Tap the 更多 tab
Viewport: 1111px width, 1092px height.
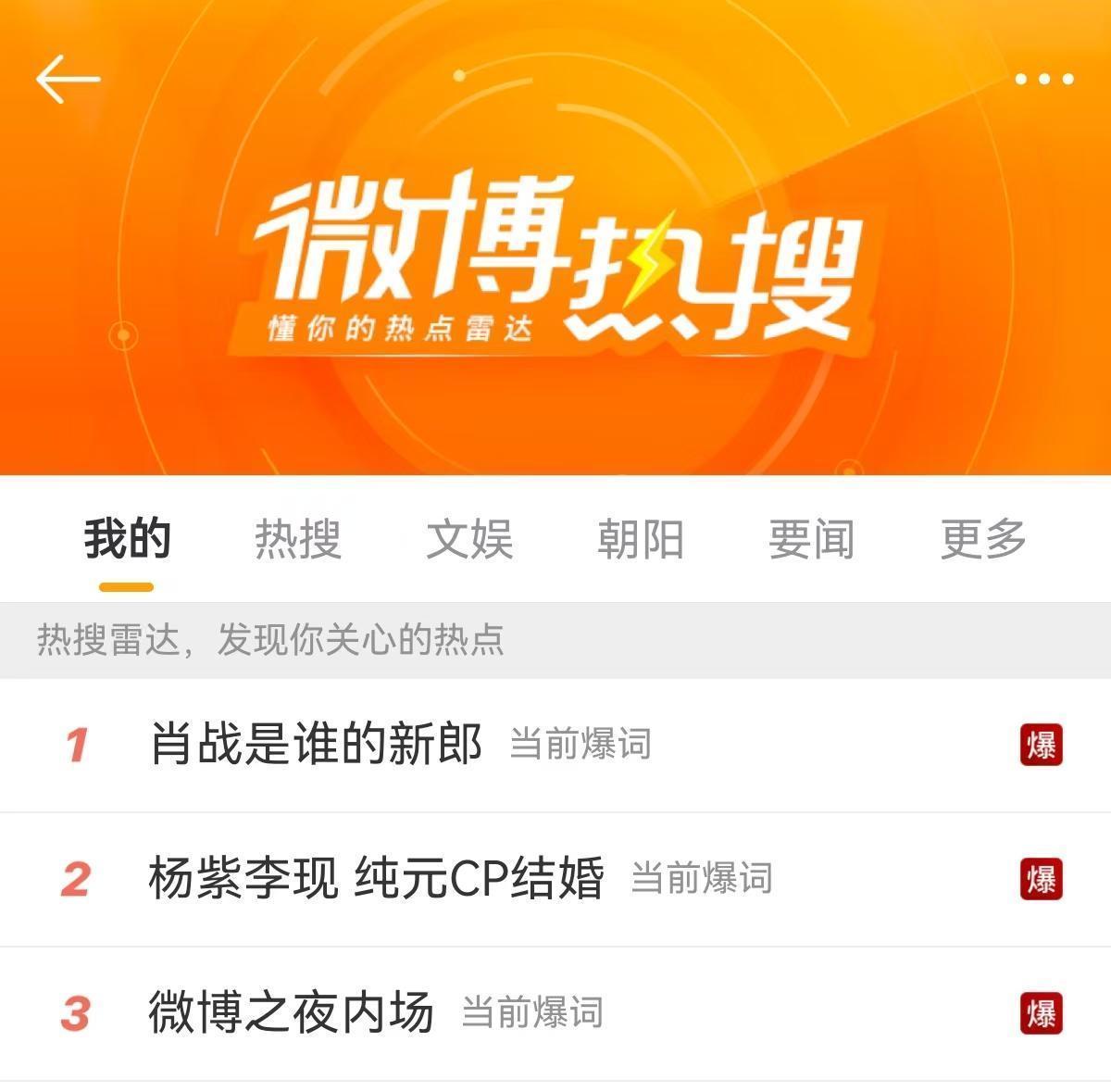point(983,539)
